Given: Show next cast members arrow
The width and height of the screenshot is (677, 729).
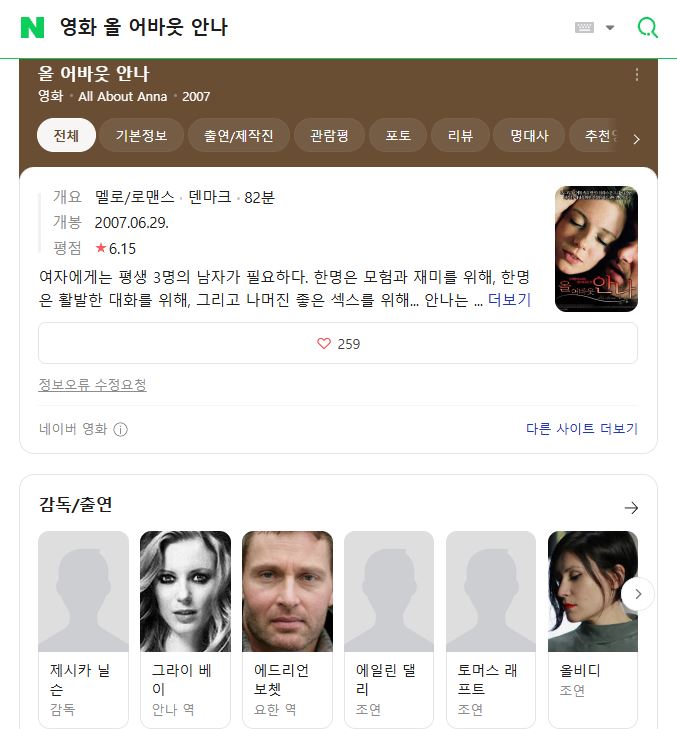Looking at the screenshot, I should point(637,594).
